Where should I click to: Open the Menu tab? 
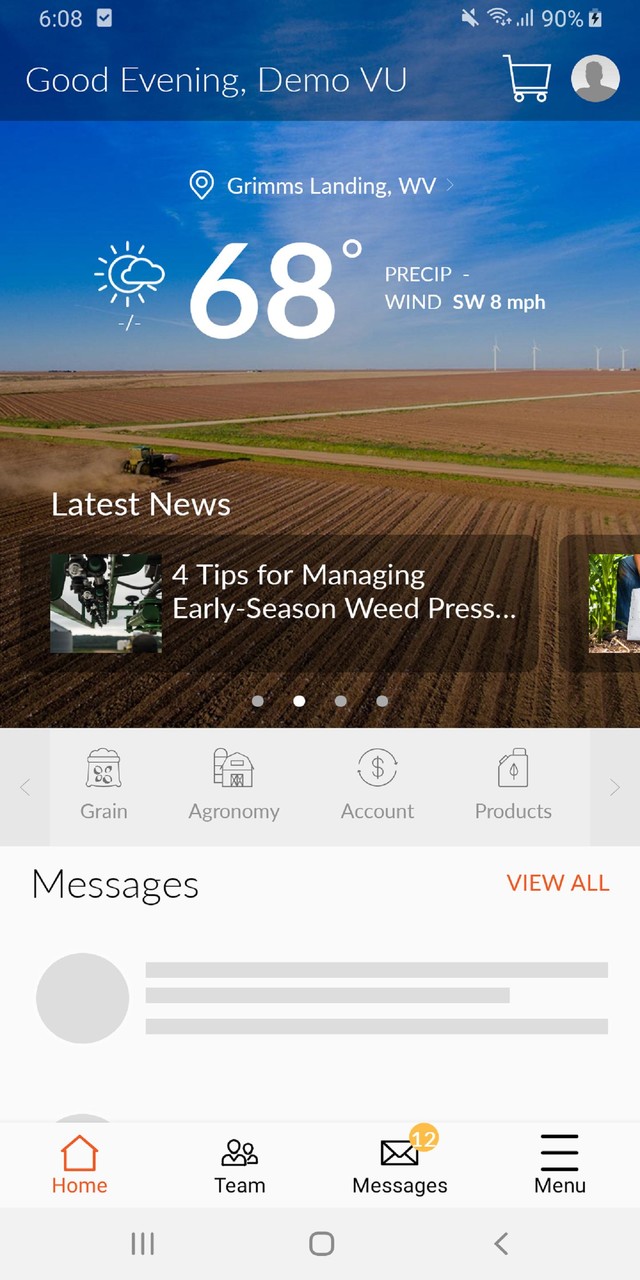point(560,1165)
